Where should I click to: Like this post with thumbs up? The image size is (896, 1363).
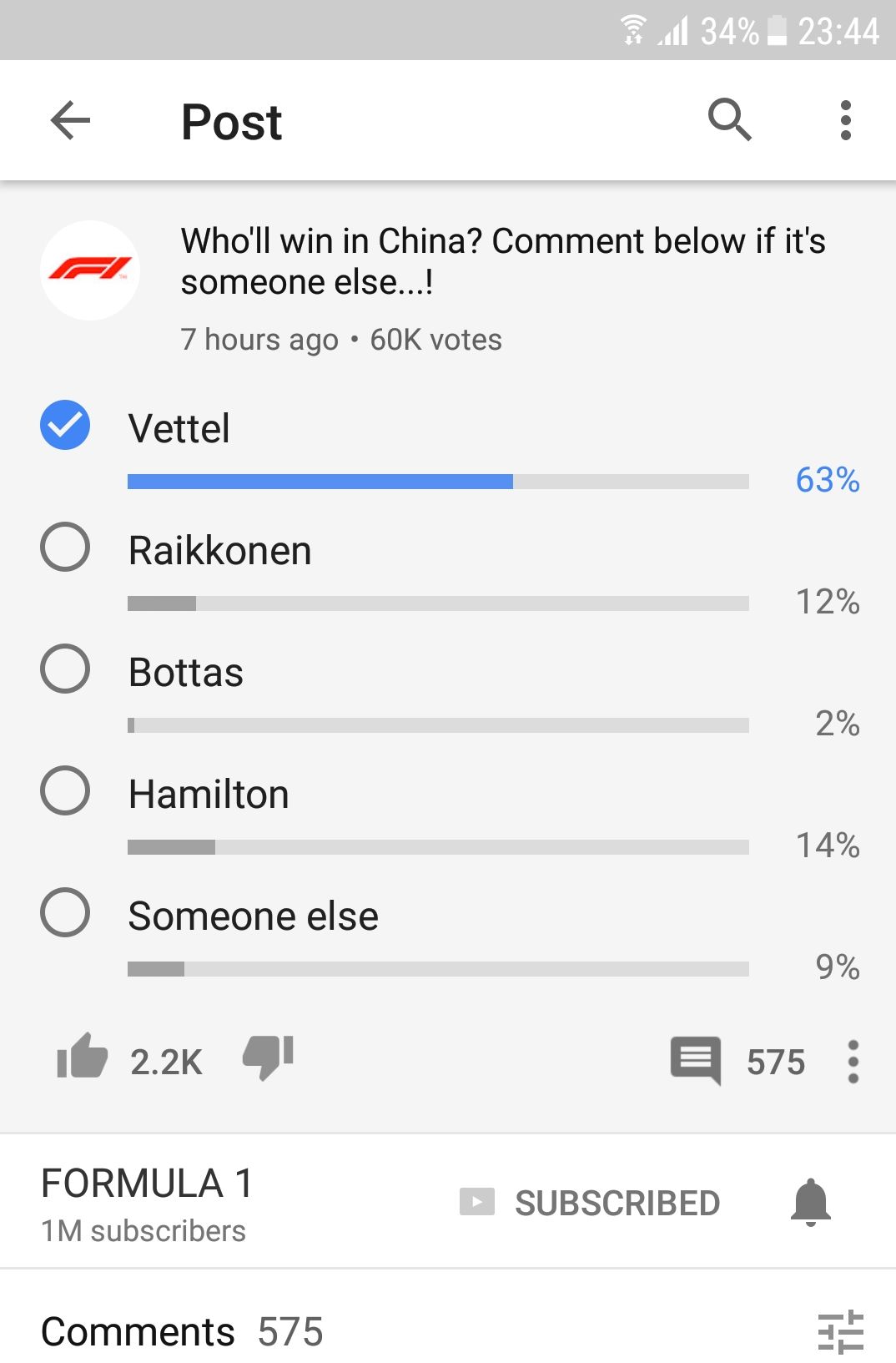(x=82, y=1058)
